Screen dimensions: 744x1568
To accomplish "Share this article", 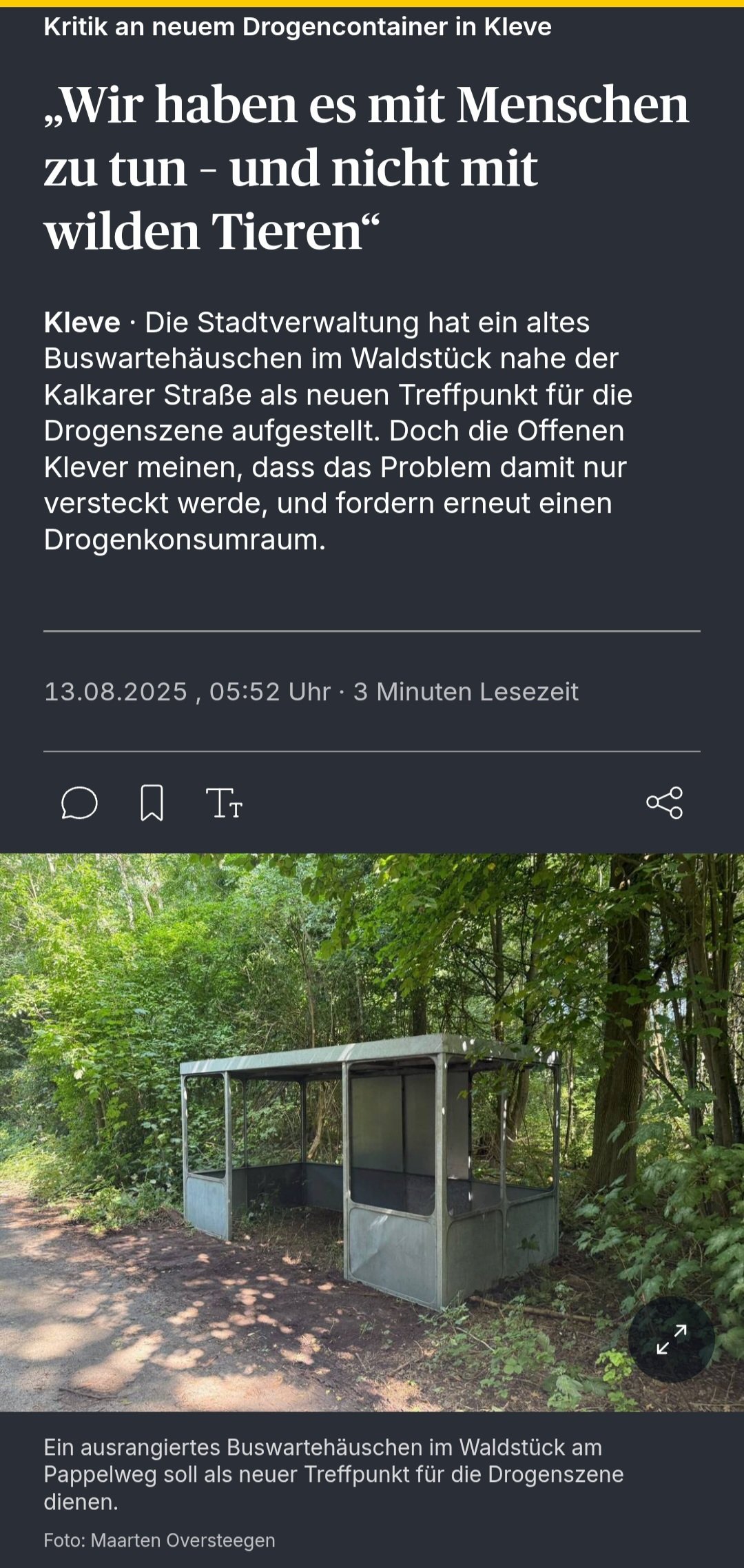I will (x=664, y=803).
